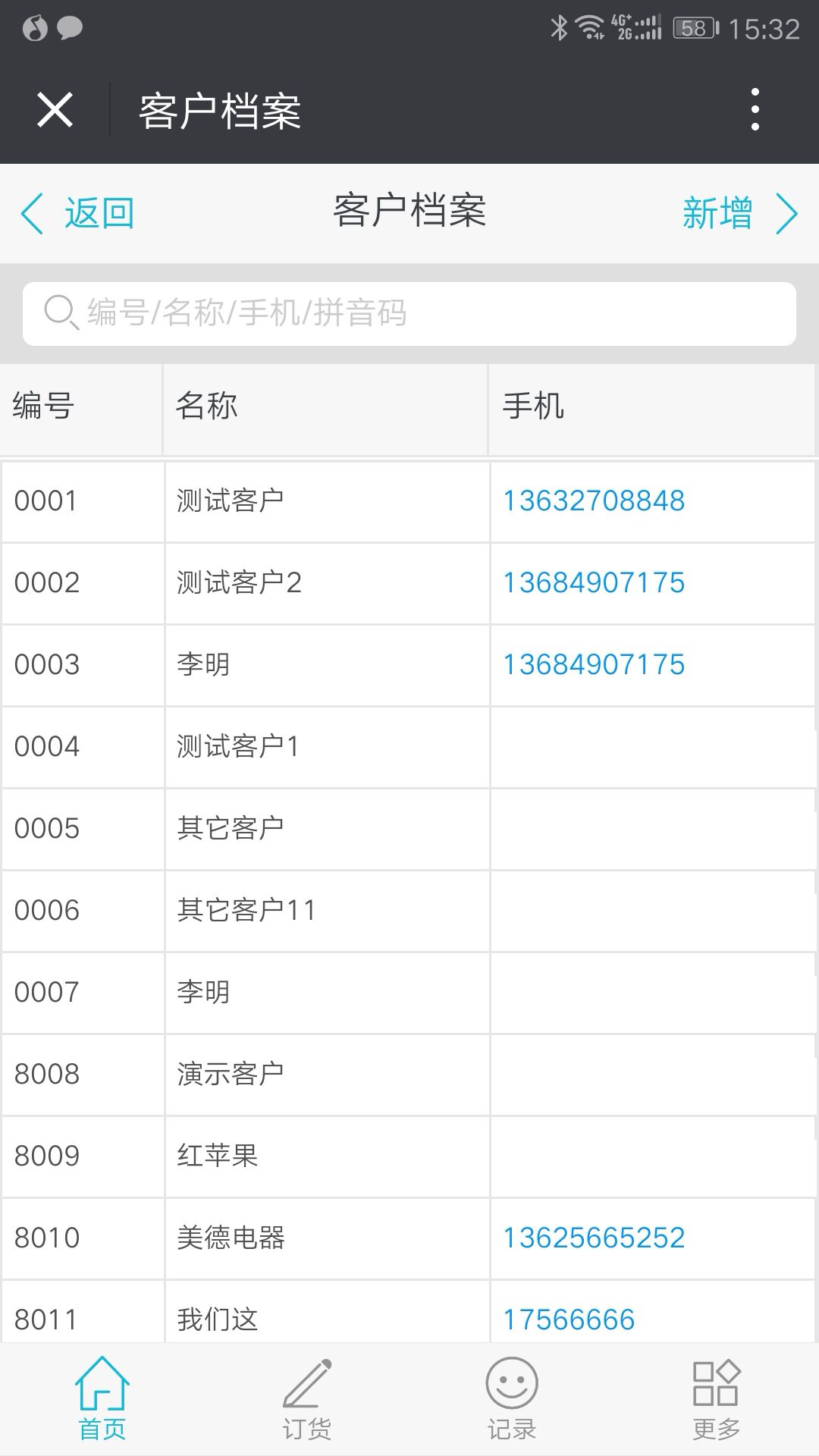Focus the 编号/名称/手机/拼音码 search box
This screenshot has height=1456, width=819.
click(x=409, y=313)
